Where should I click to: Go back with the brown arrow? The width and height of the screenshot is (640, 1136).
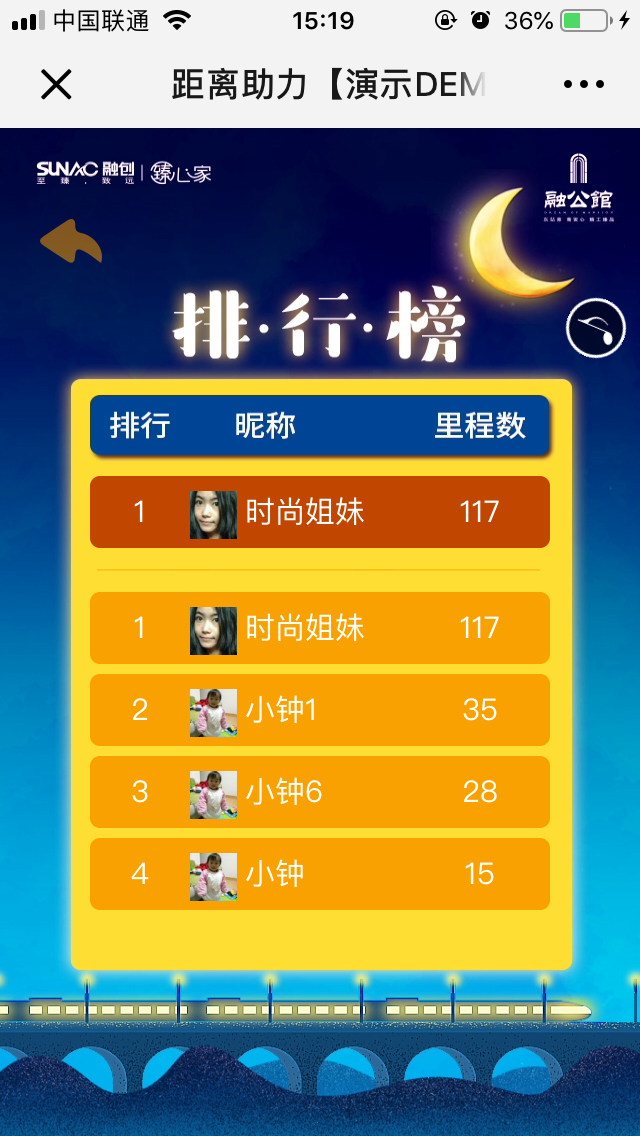(70, 243)
